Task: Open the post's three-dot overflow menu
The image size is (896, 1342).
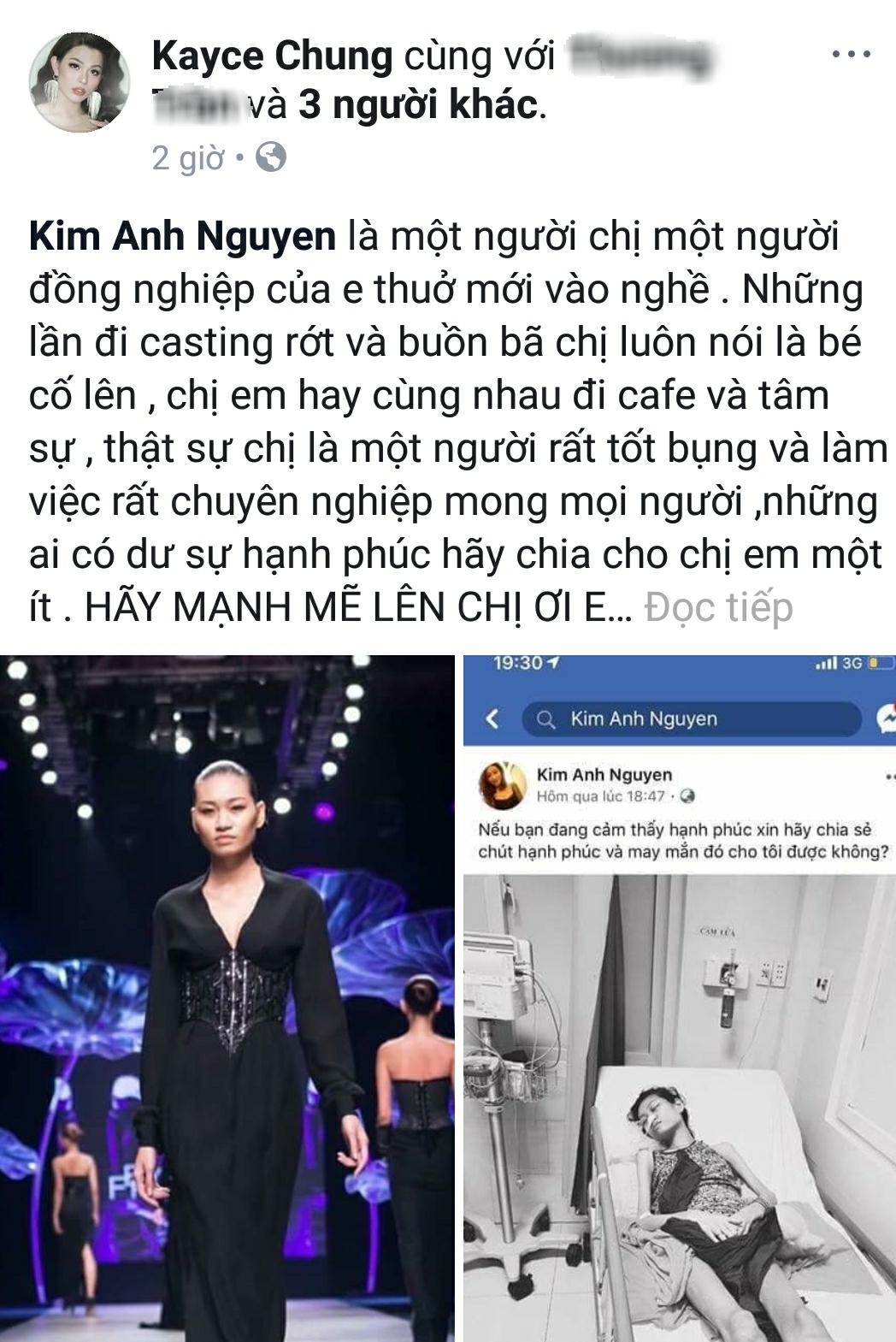Action: pyautogui.click(x=851, y=56)
